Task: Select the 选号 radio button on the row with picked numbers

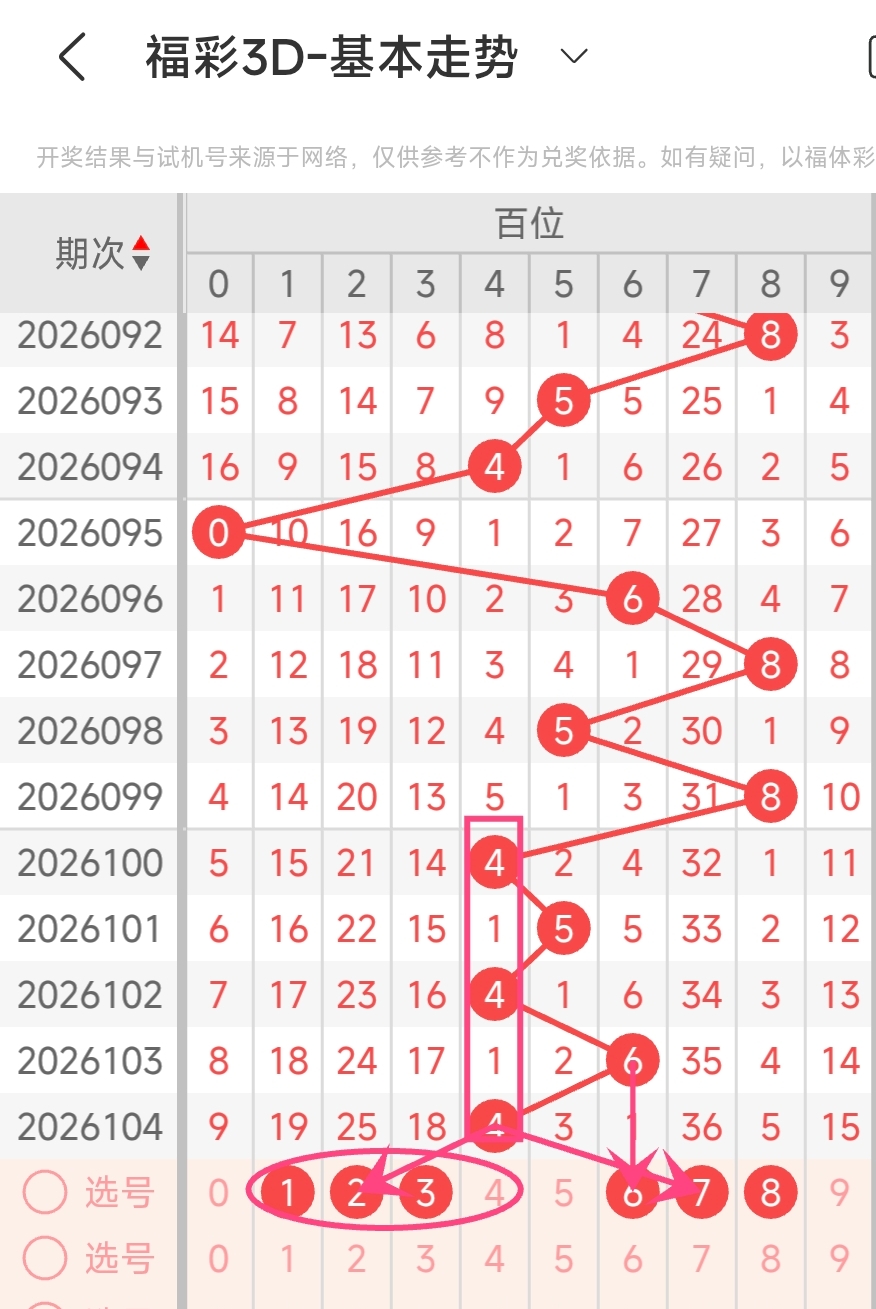Action: [x=45, y=1192]
